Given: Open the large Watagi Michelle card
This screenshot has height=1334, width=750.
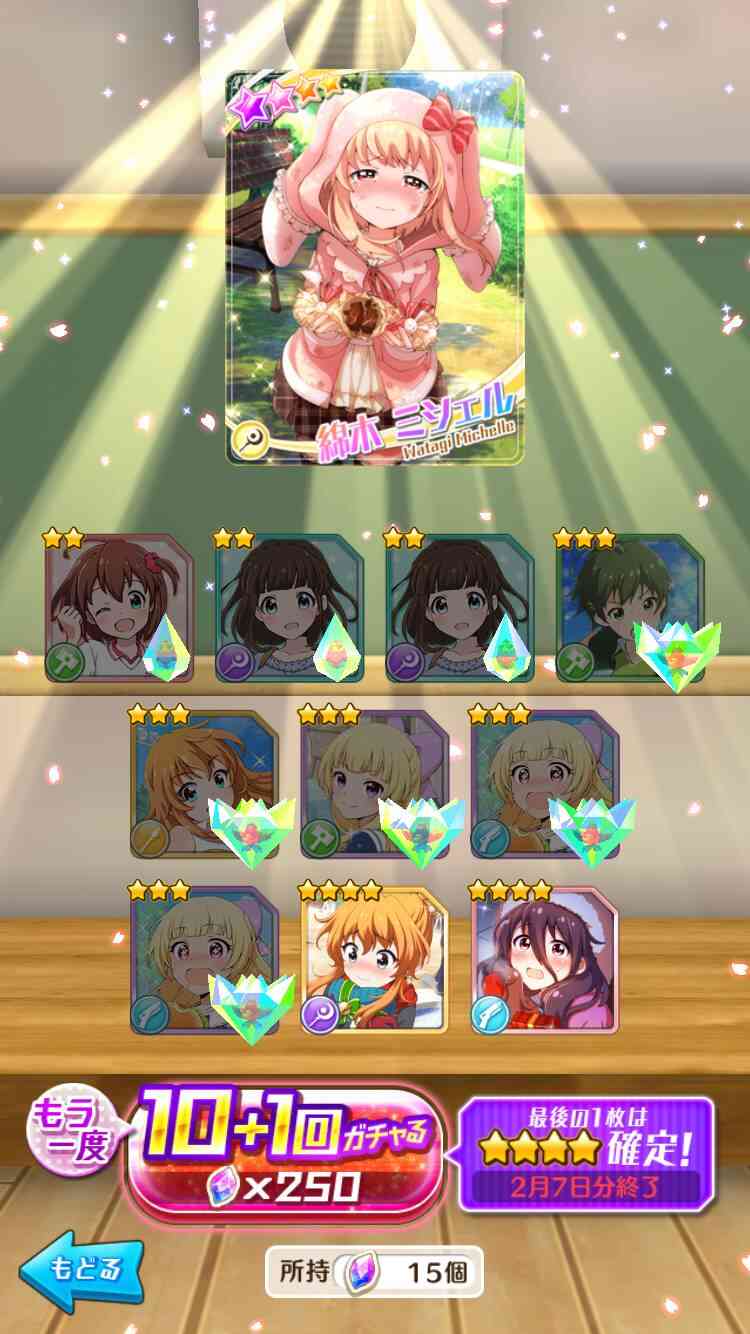Looking at the screenshot, I should pyautogui.click(x=376, y=268).
